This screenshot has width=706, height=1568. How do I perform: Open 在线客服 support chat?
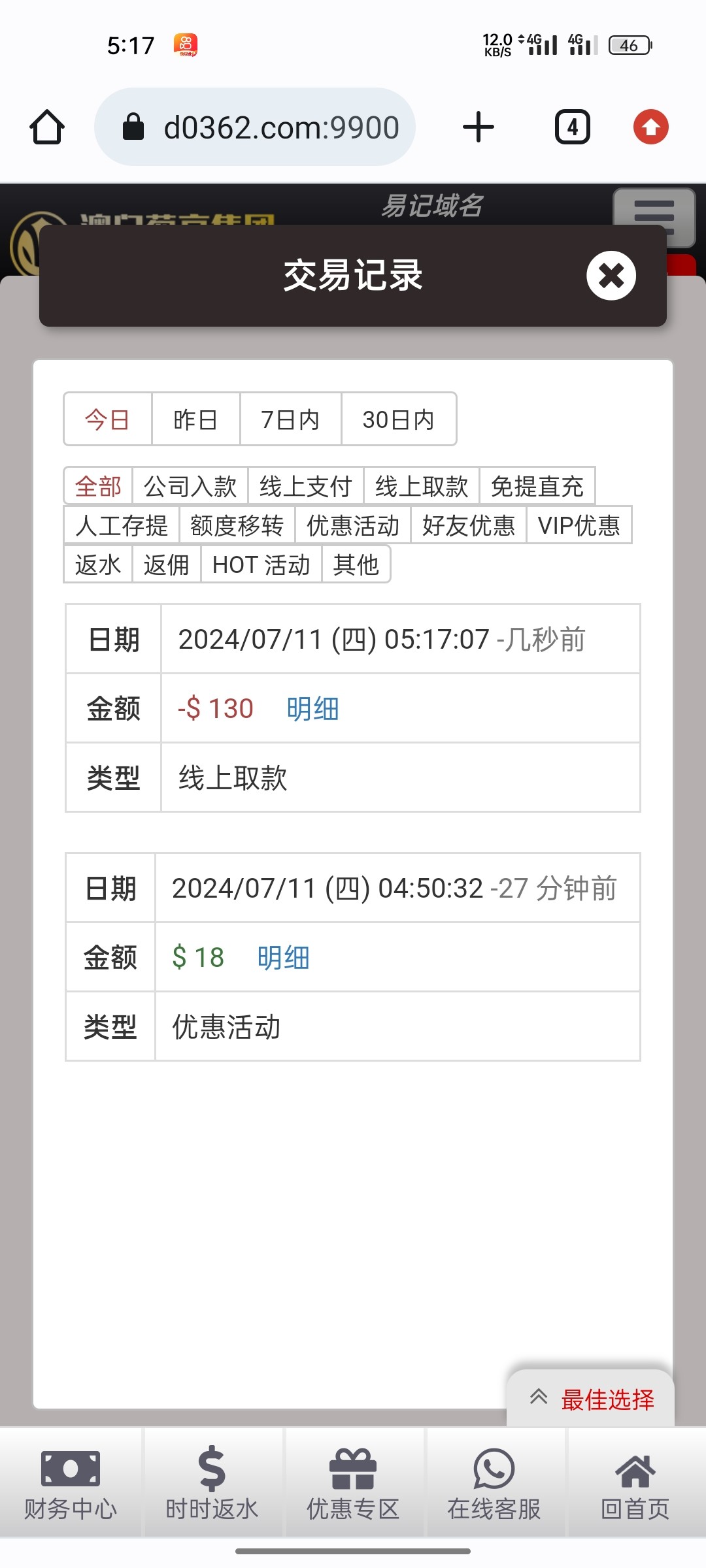[494, 1483]
